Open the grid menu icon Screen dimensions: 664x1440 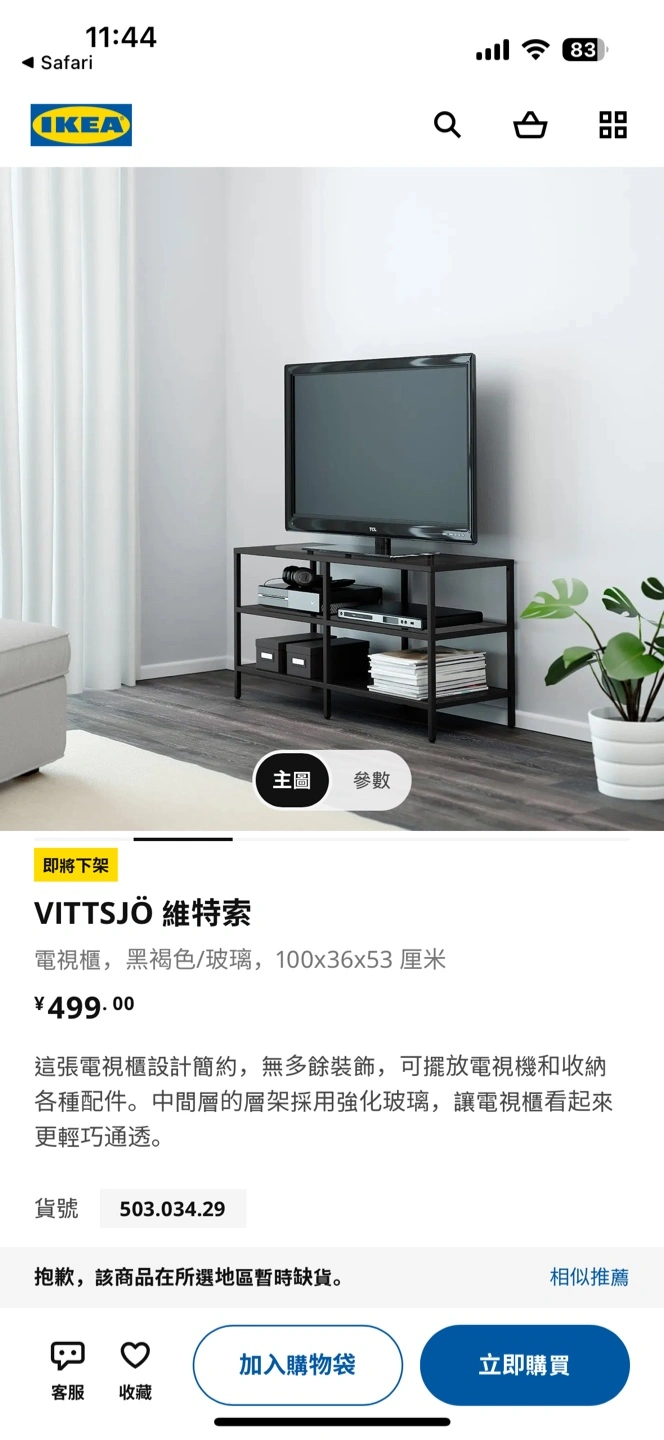coord(613,125)
